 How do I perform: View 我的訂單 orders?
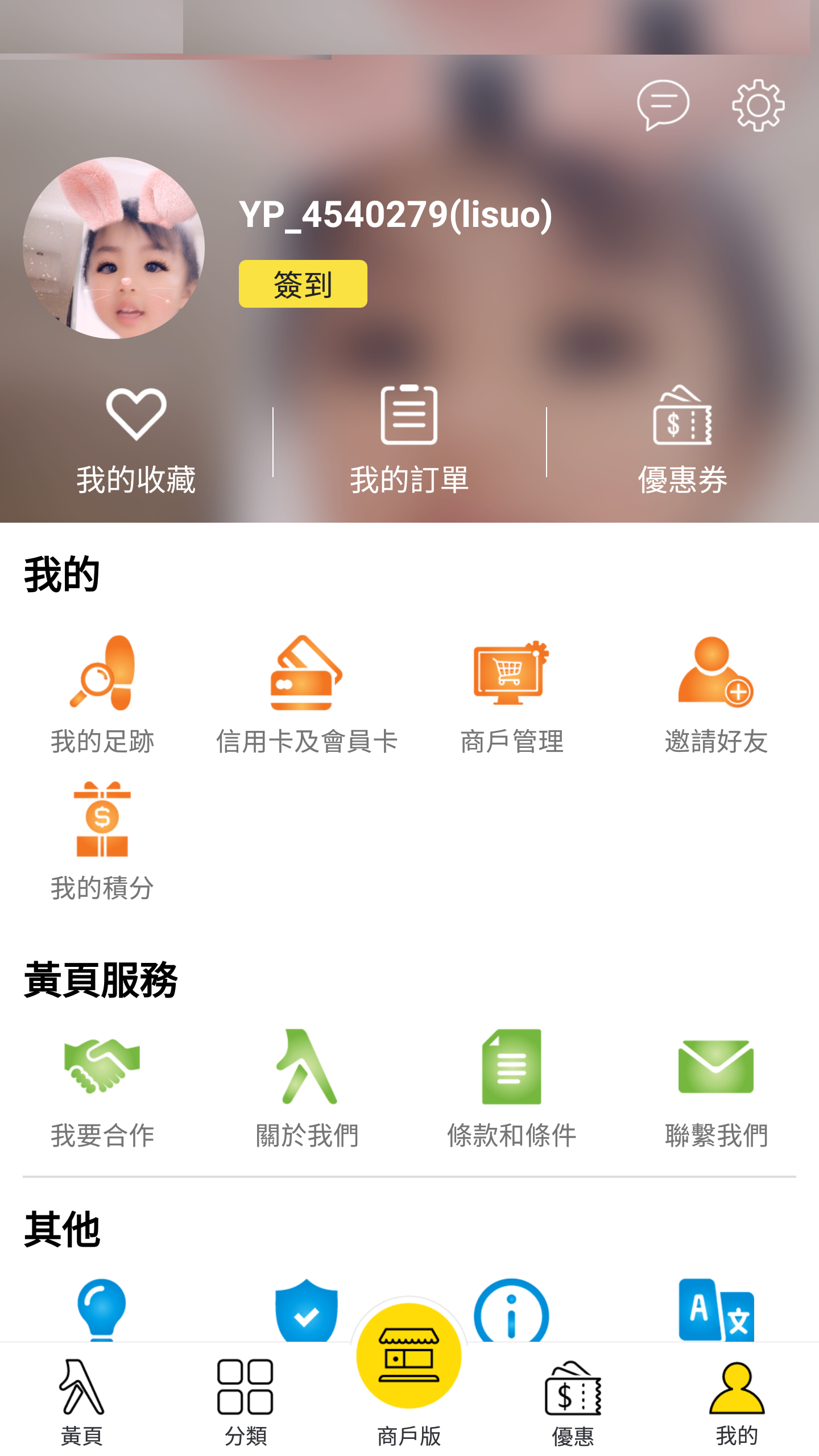click(409, 440)
